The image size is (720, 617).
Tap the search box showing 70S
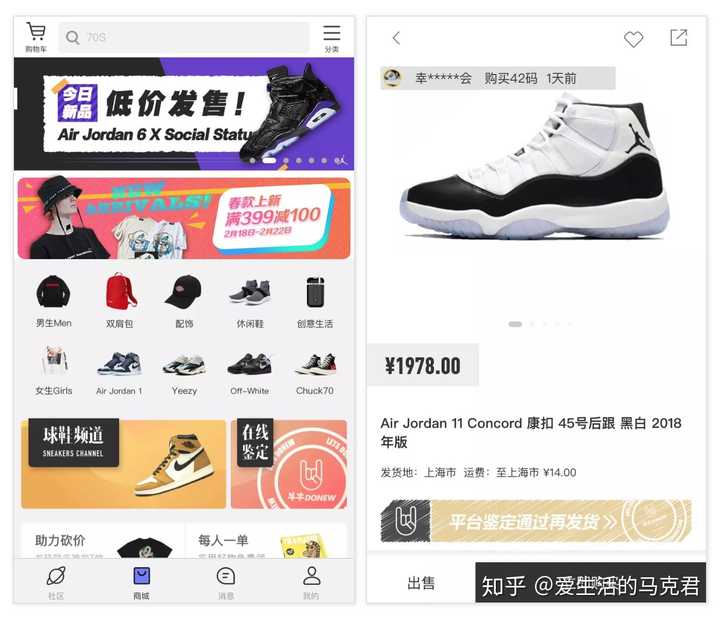click(184, 38)
